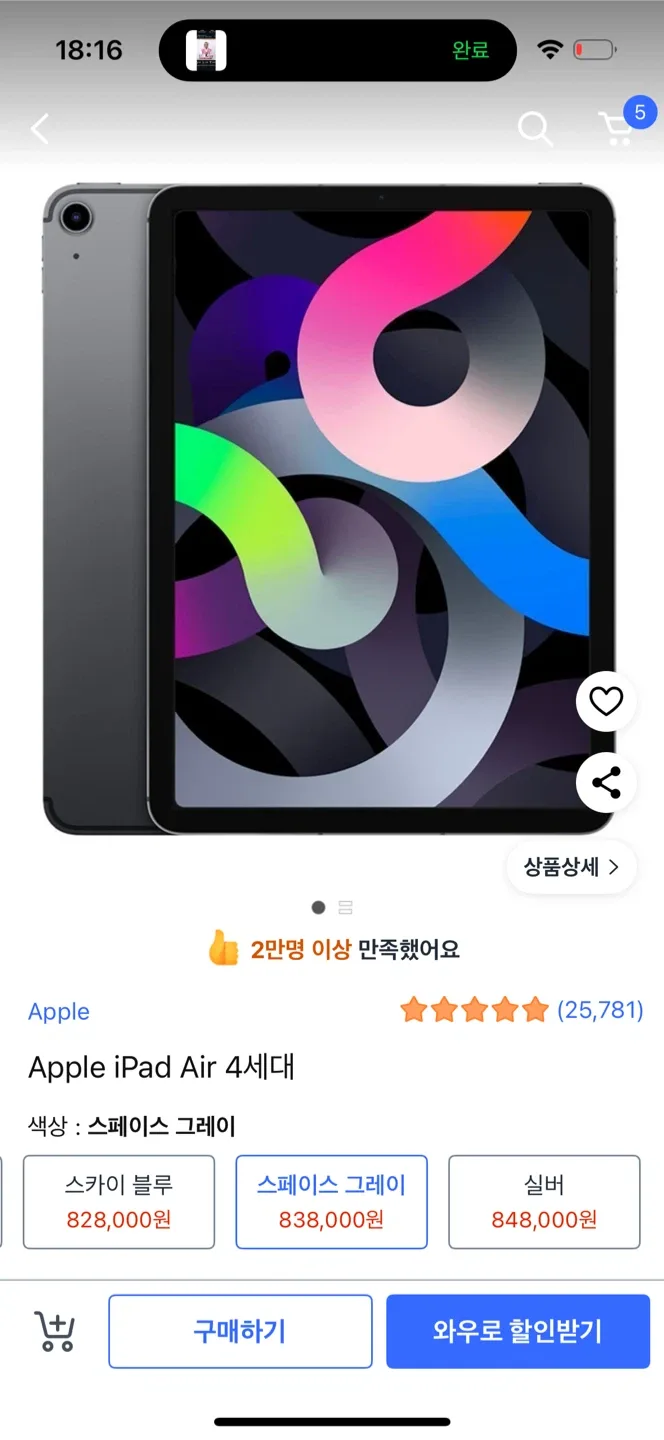Open 상품상세 product details
The width and height of the screenshot is (664, 1440).
point(571,867)
